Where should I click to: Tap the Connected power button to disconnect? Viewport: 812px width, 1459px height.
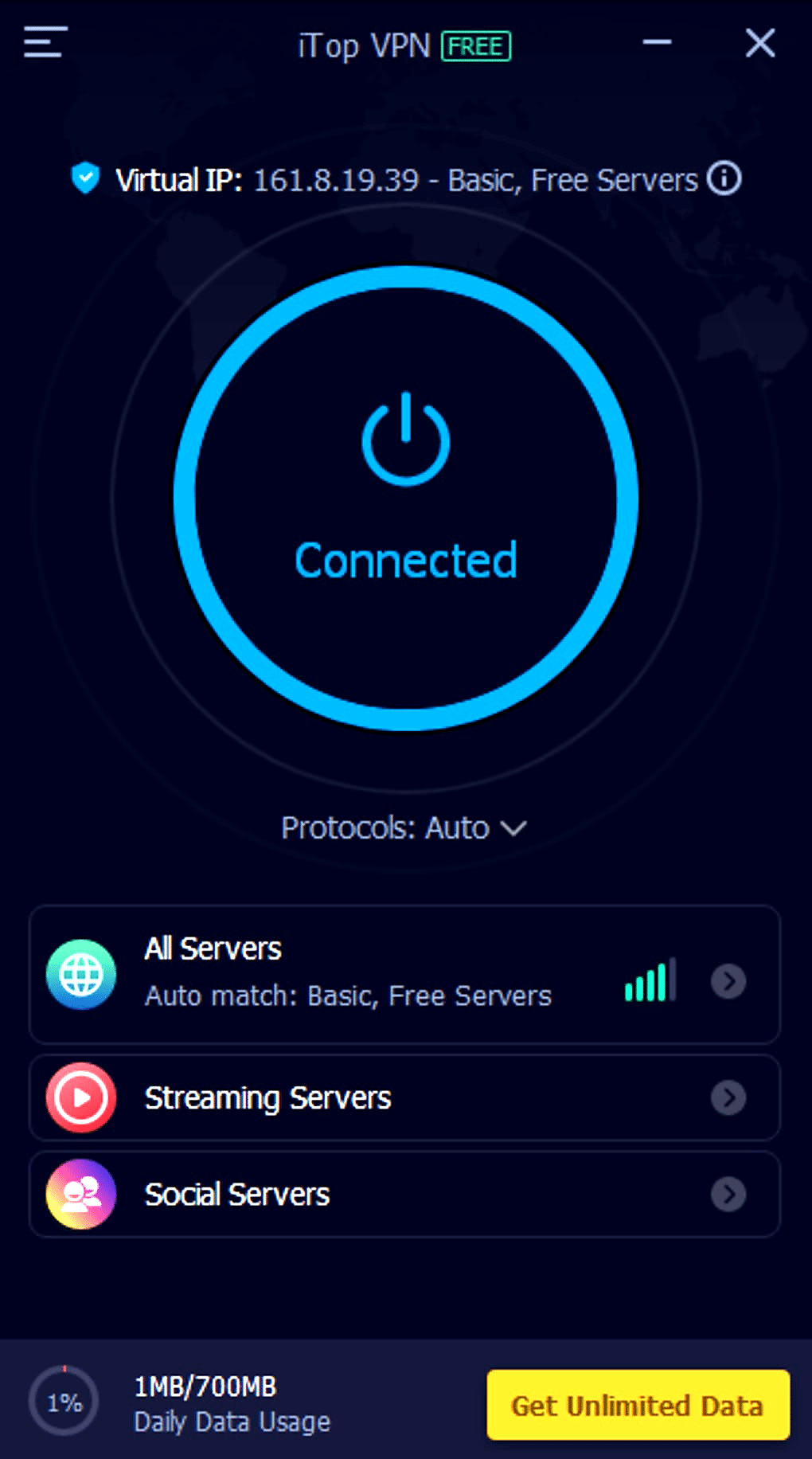pyautogui.click(x=406, y=498)
